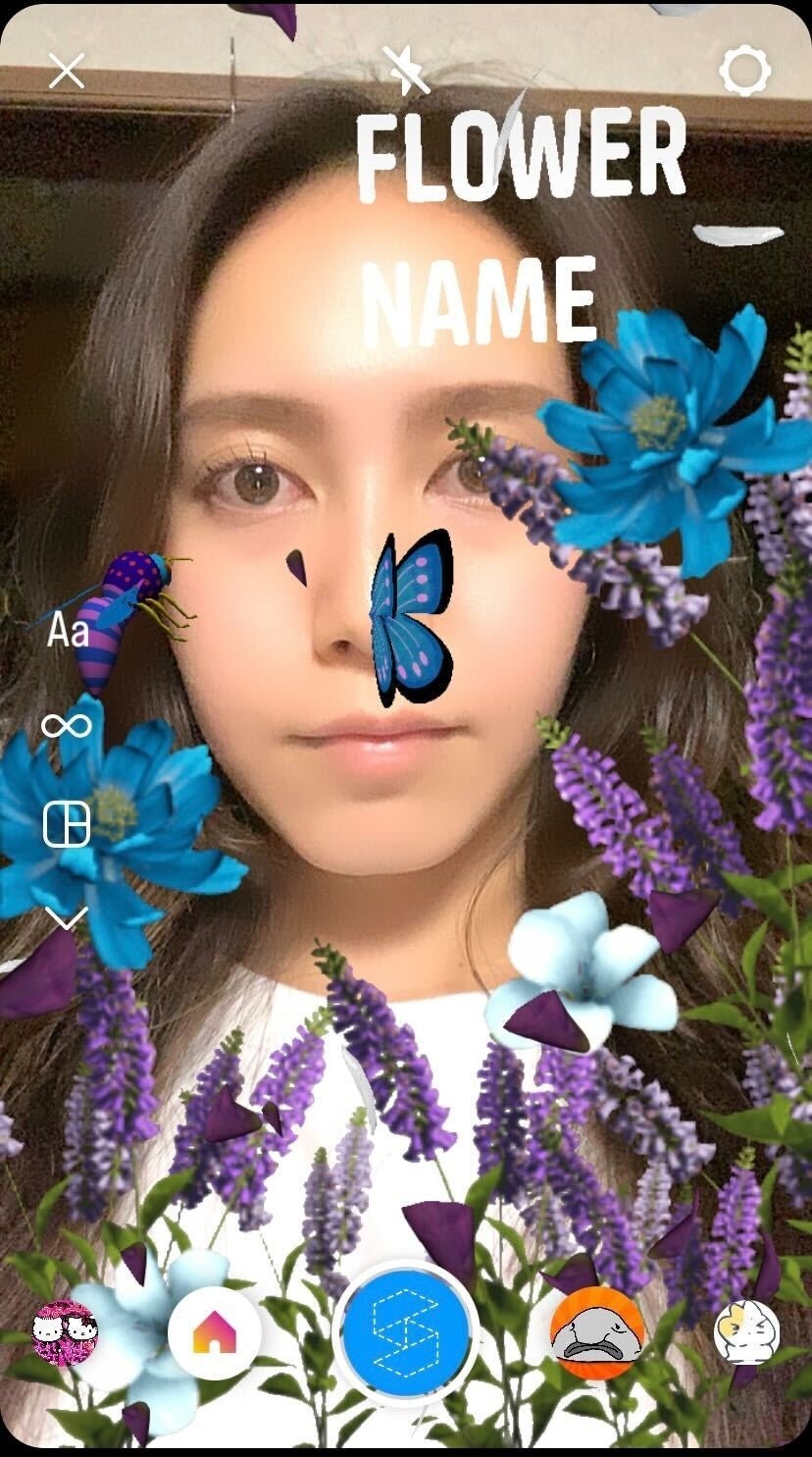Expand more camera modes with the chevron
Image resolution: width=812 pixels, height=1457 pixels.
[x=67, y=918]
